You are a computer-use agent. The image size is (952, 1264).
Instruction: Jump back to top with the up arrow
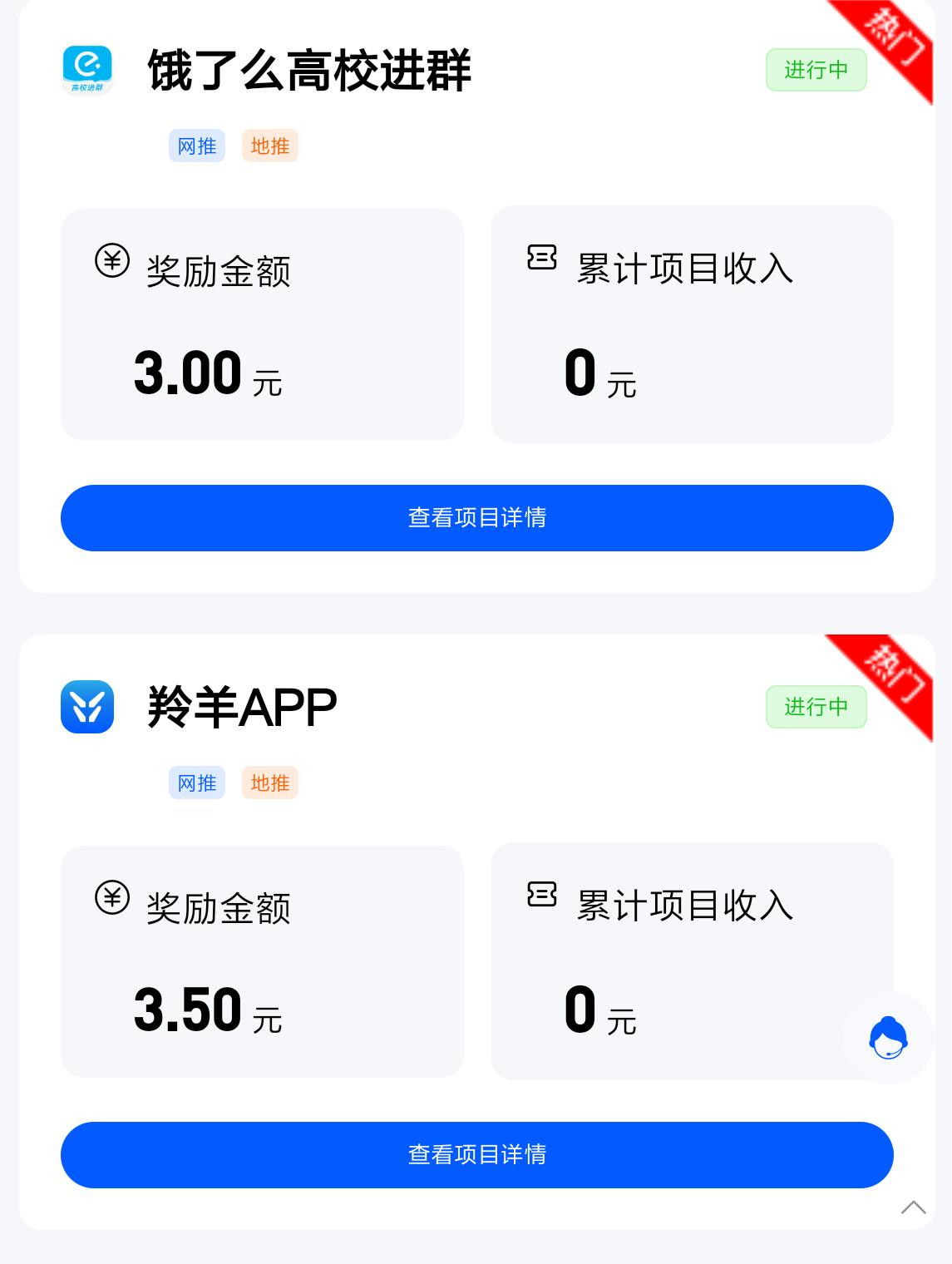[913, 1207]
